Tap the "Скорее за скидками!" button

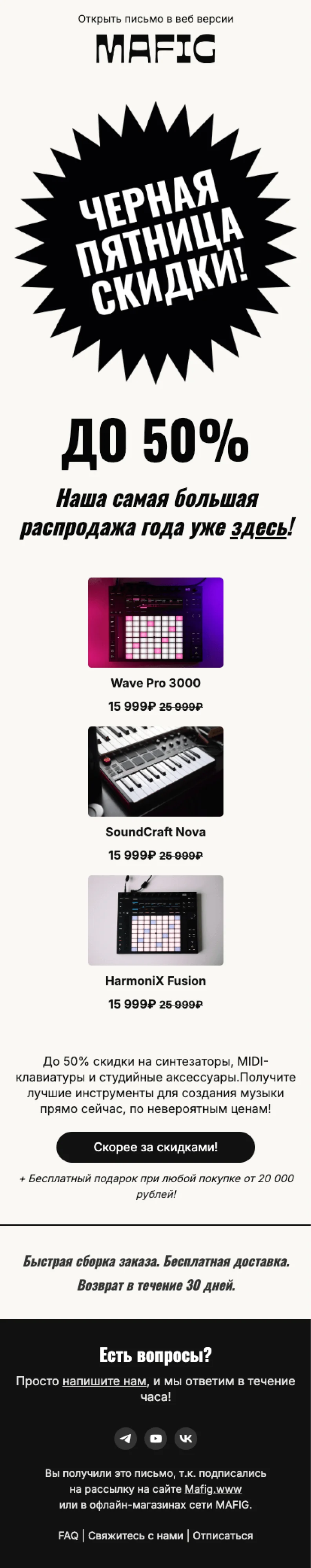click(x=155, y=1147)
